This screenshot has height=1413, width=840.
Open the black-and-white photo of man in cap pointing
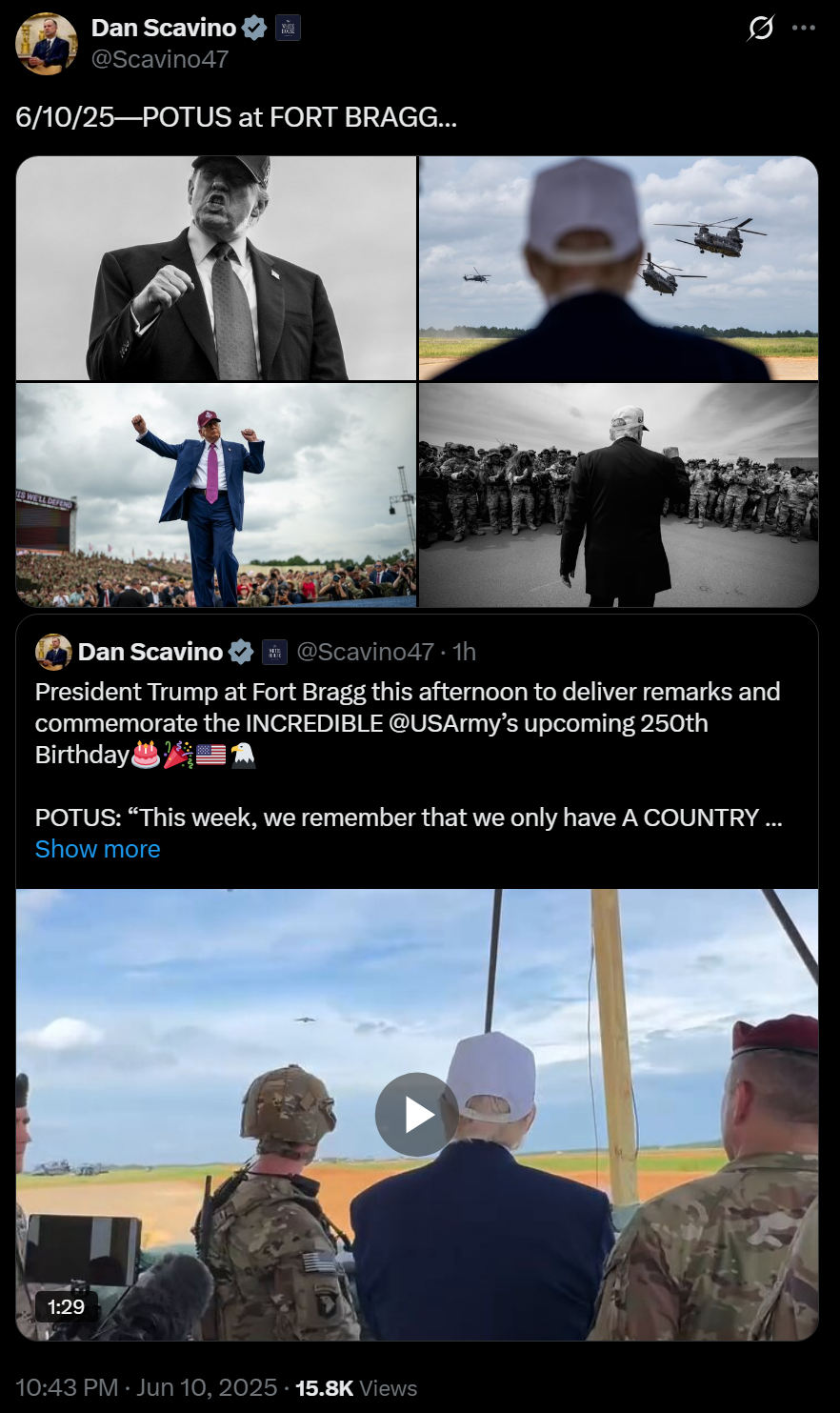click(216, 269)
